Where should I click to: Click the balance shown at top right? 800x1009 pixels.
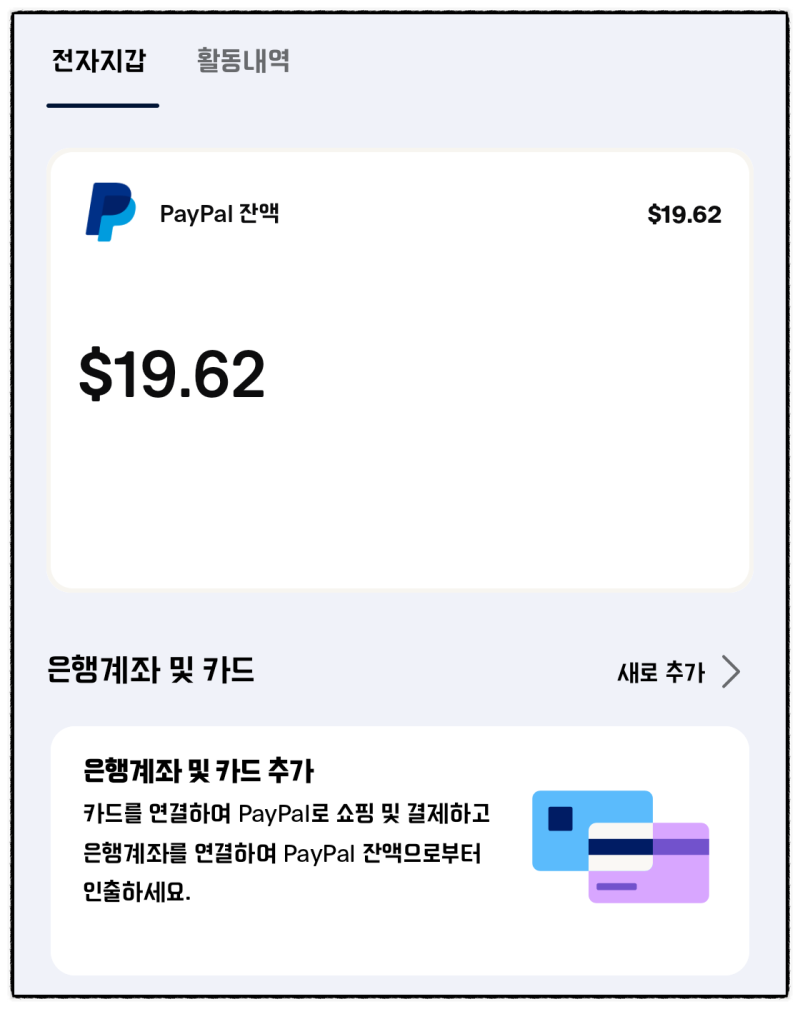pos(685,213)
